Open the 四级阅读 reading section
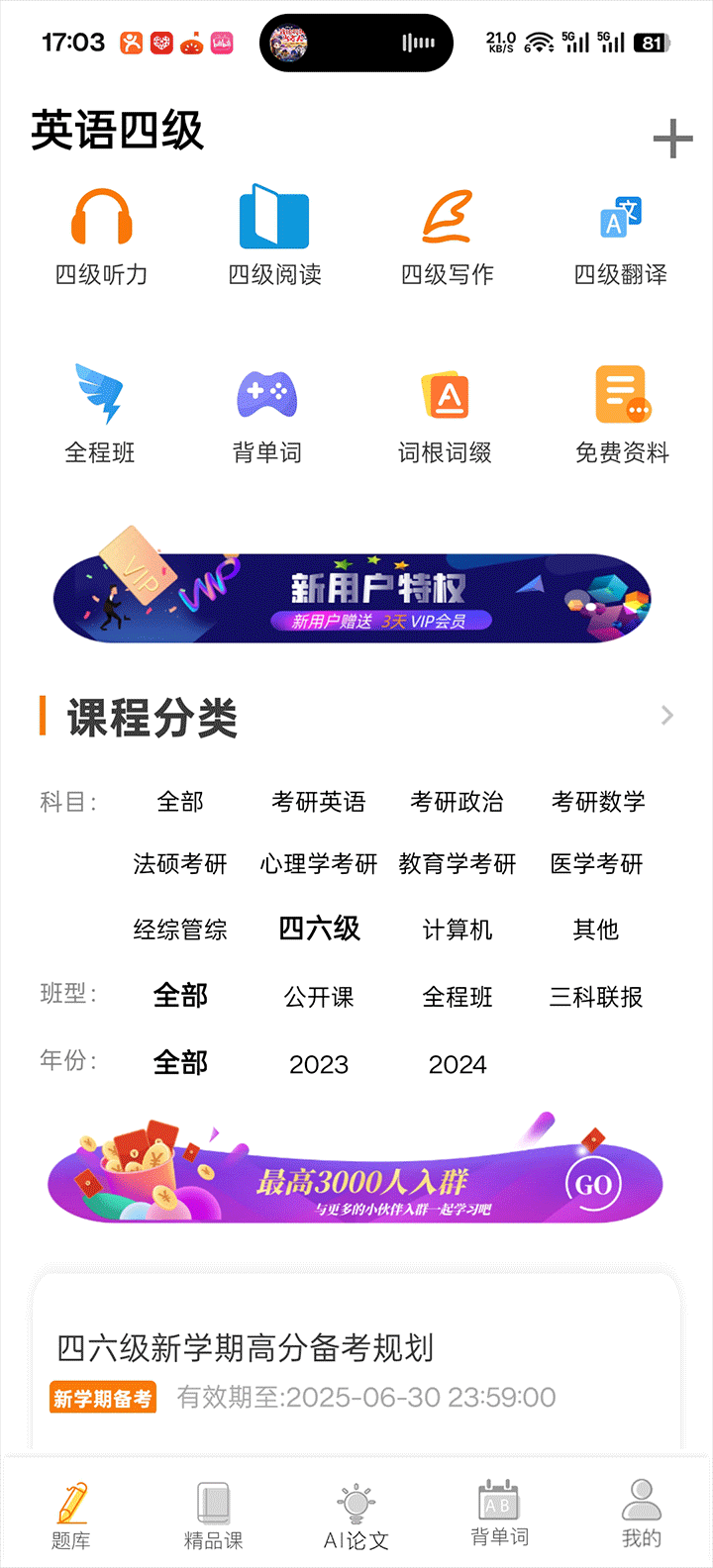Screen dimensions: 713x1568 (x=274, y=236)
